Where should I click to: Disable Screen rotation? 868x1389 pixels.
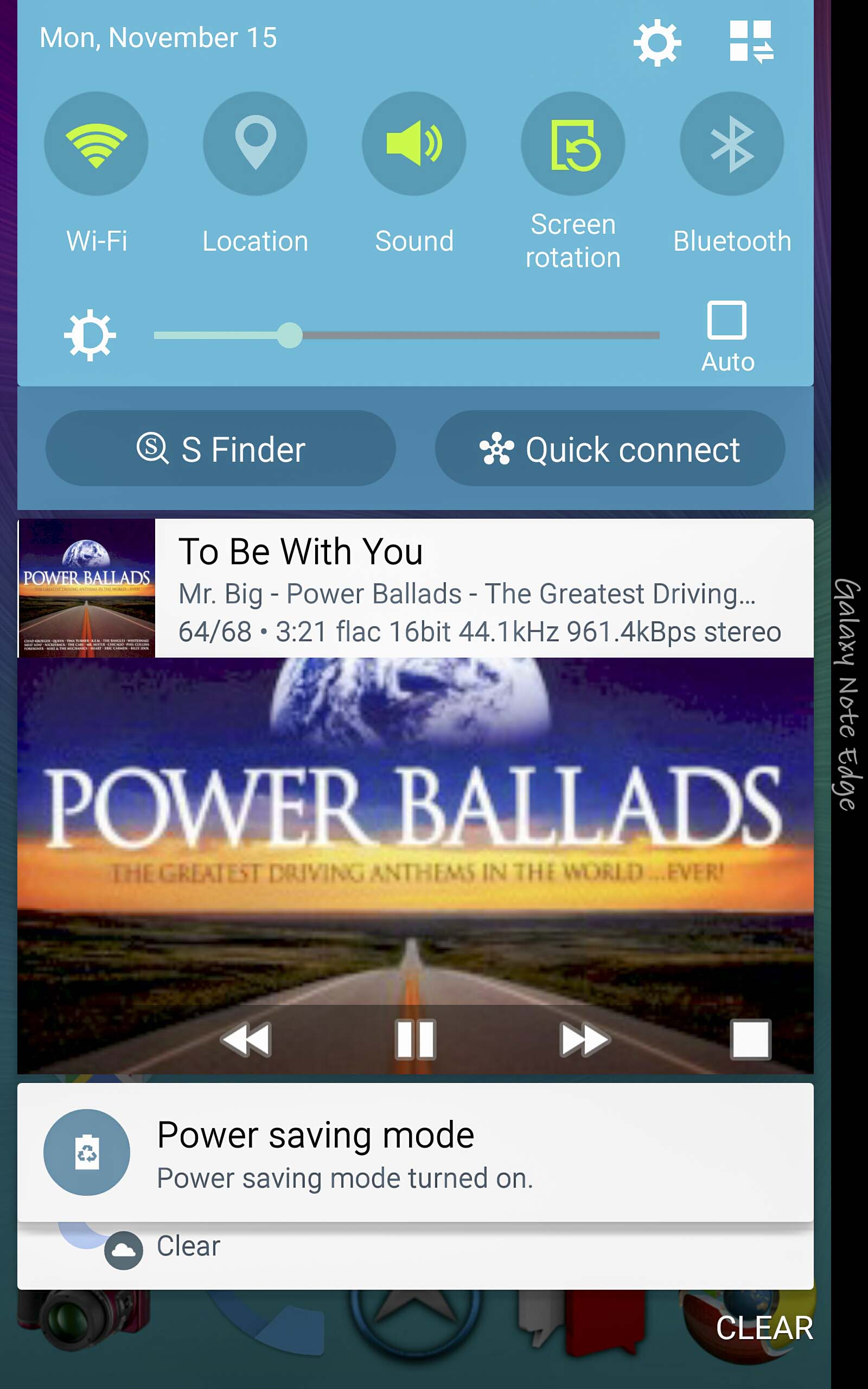tap(572, 143)
